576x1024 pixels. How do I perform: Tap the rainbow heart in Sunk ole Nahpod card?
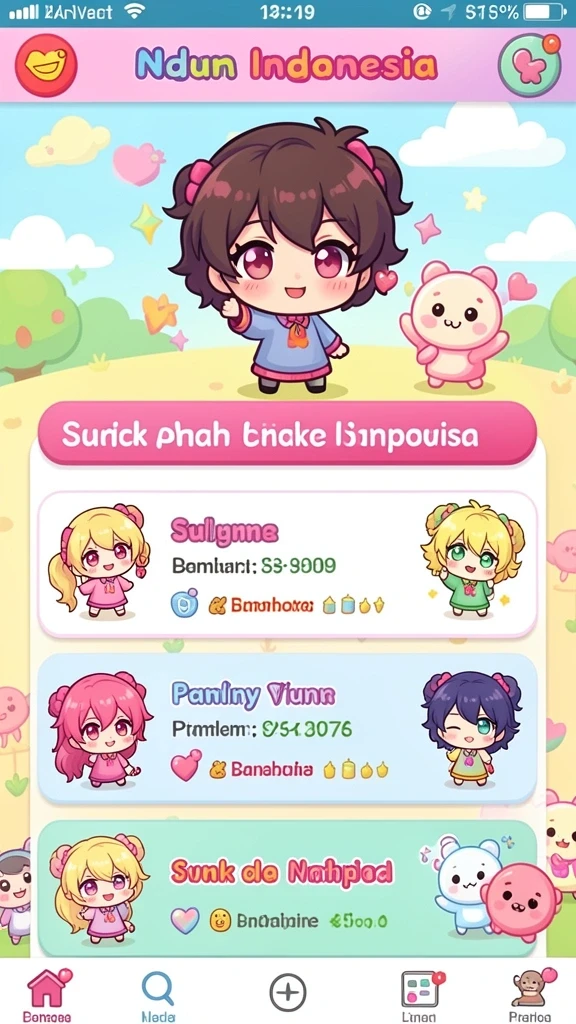pos(185,920)
